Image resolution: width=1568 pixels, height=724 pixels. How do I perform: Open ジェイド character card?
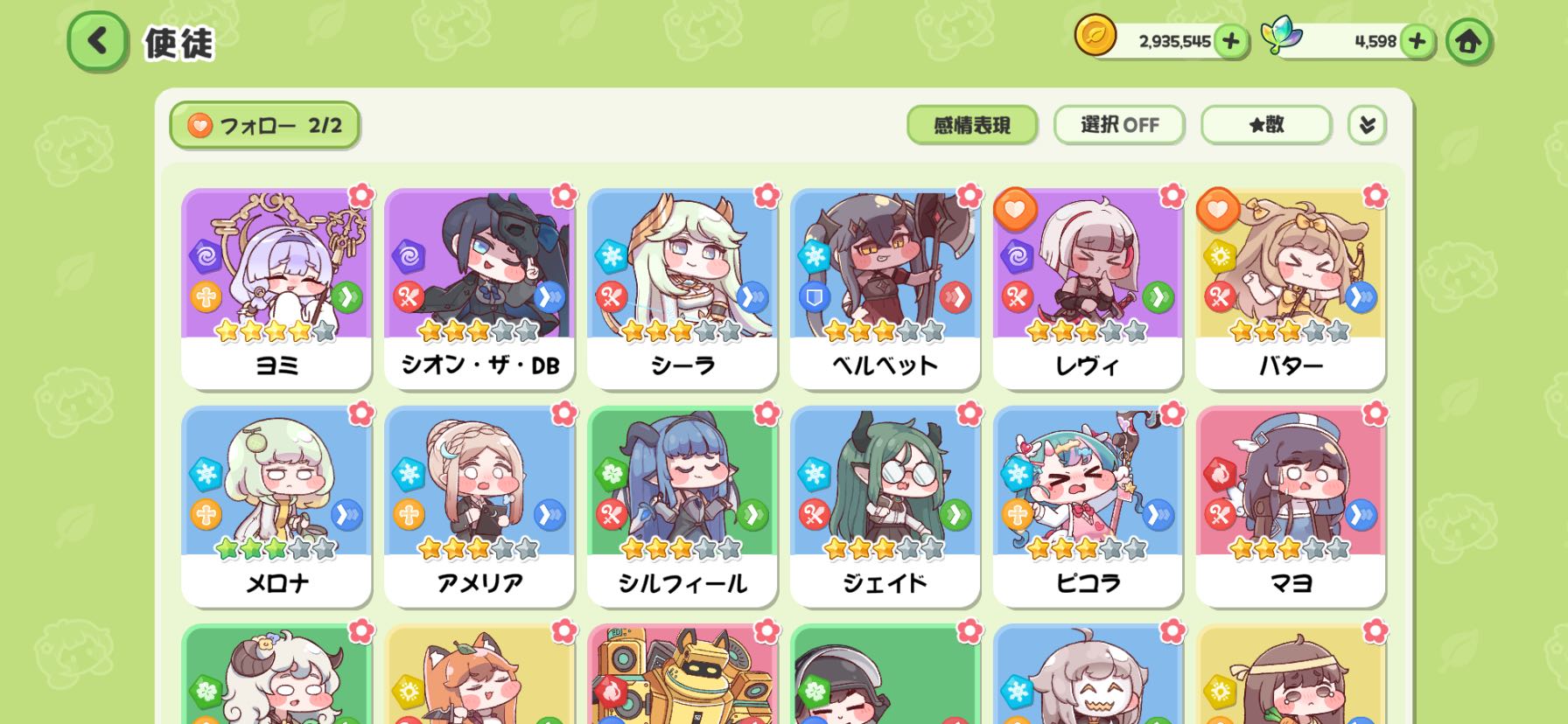[885, 506]
